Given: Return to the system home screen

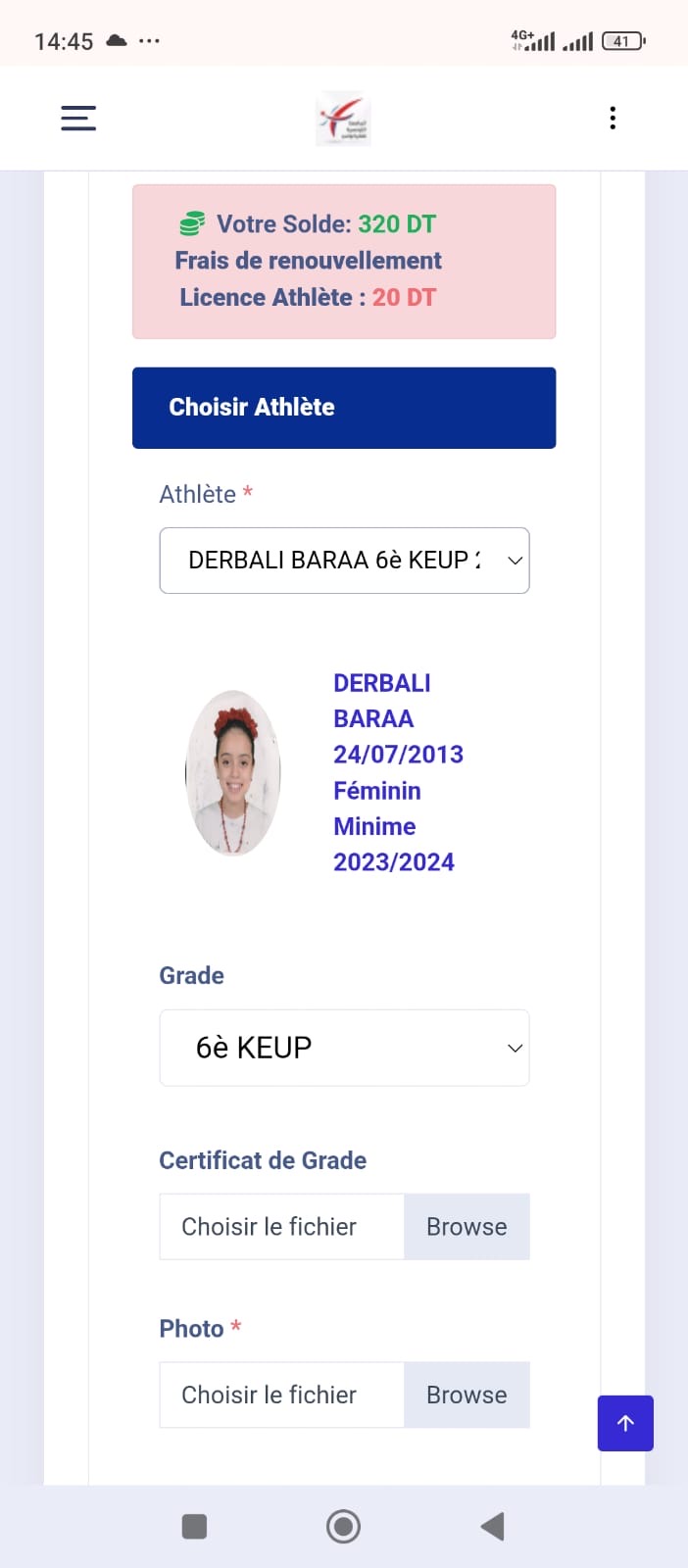Looking at the screenshot, I should [343, 1526].
